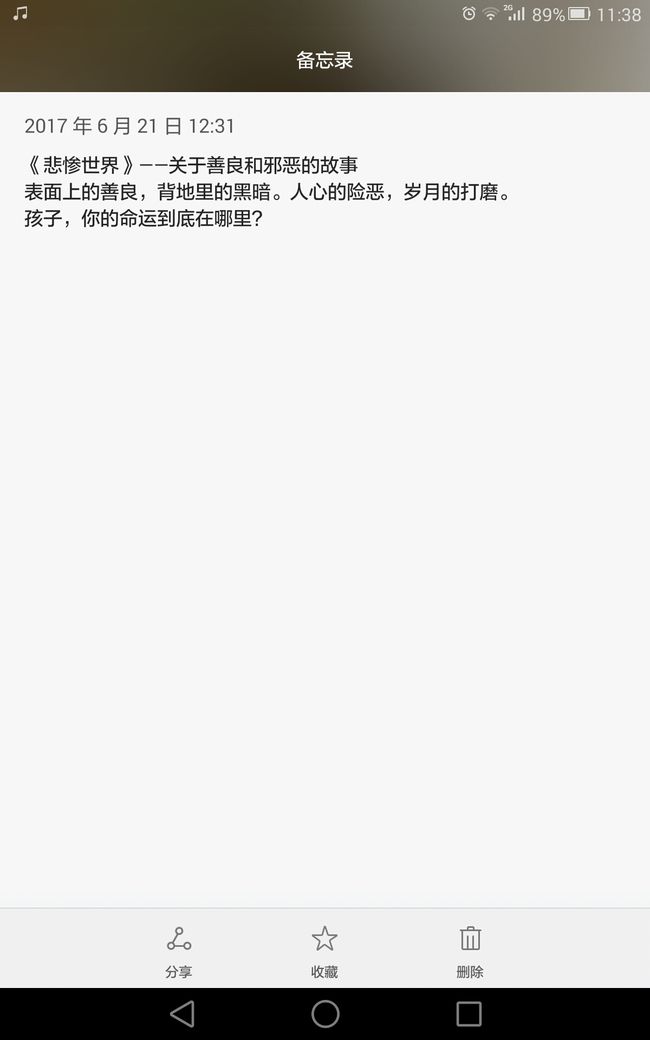The width and height of the screenshot is (650, 1040).
Task: Tap the note text to edit it
Action: (269, 192)
